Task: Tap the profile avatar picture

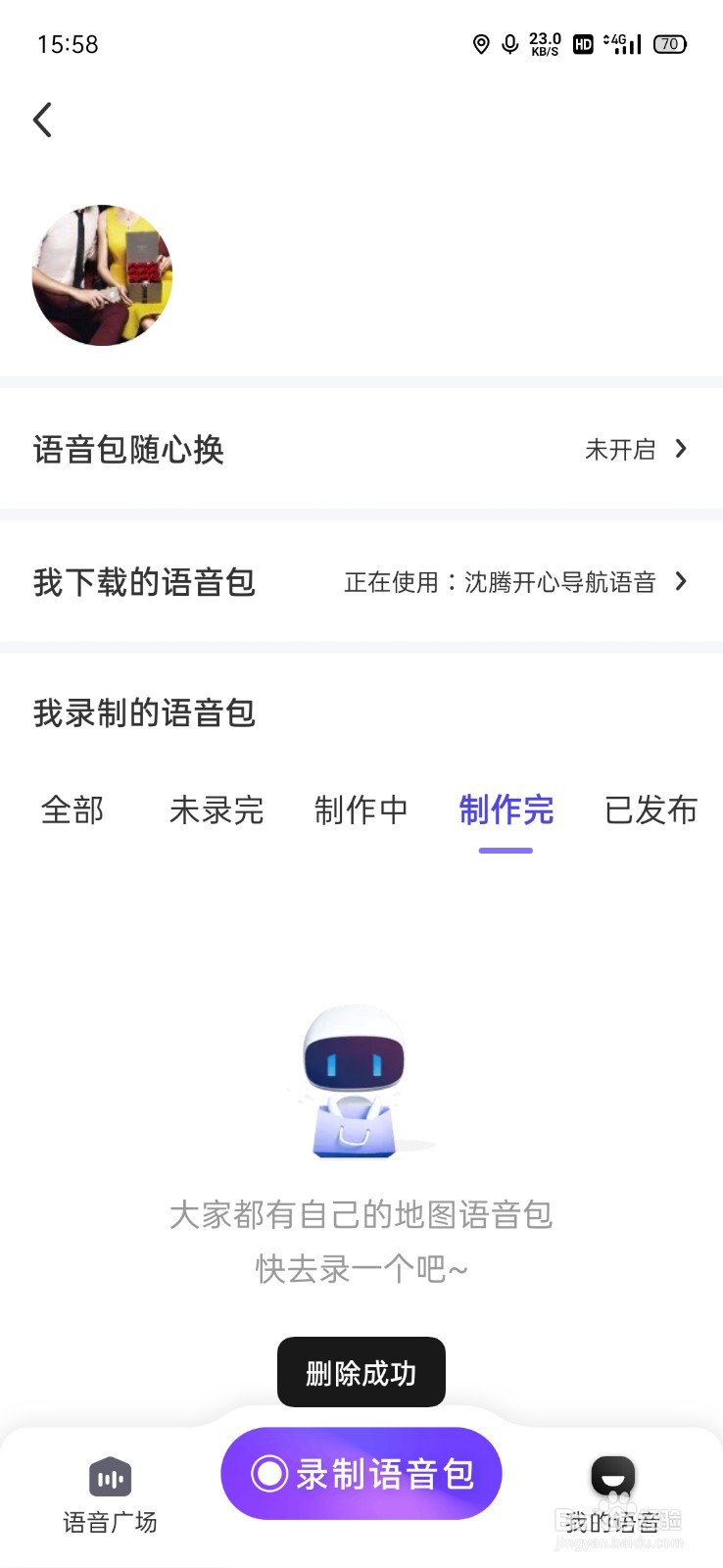Action: coord(103,275)
